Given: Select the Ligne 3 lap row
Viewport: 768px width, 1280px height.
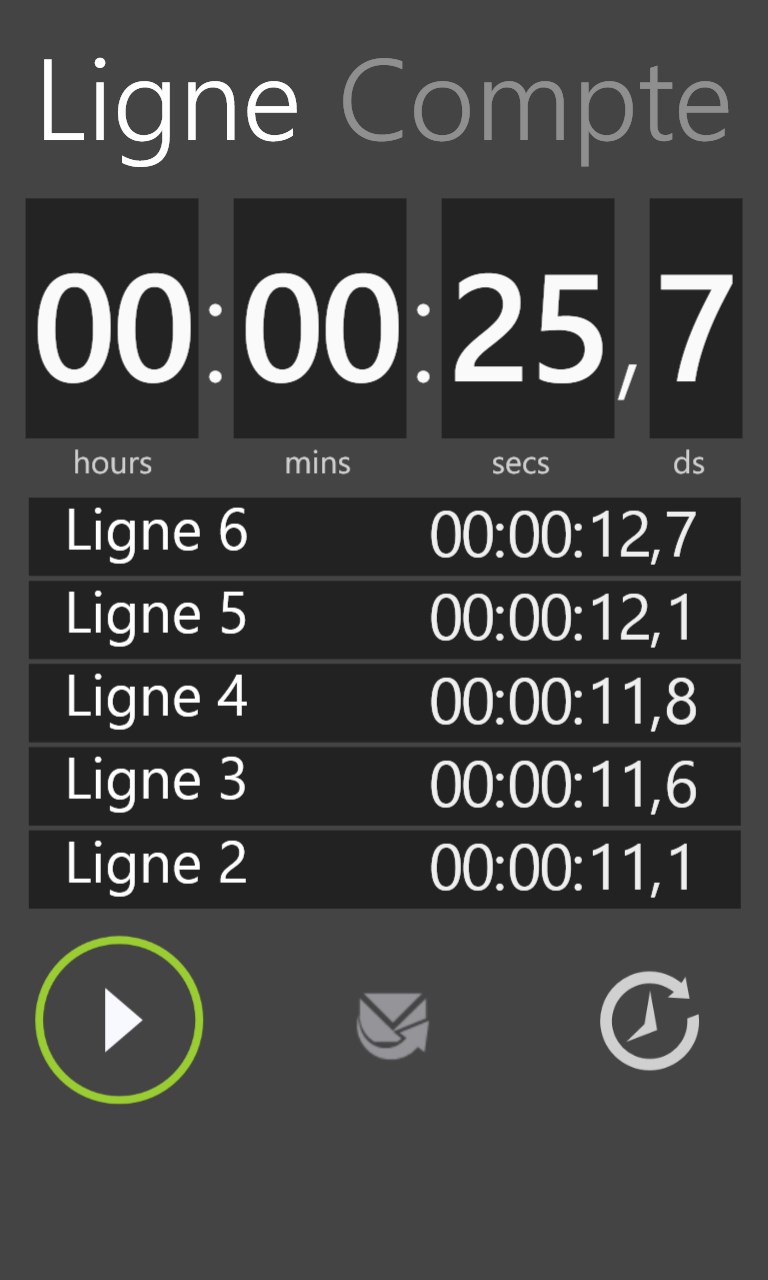Looking at the screenshot, I should [x=384, y=785].
